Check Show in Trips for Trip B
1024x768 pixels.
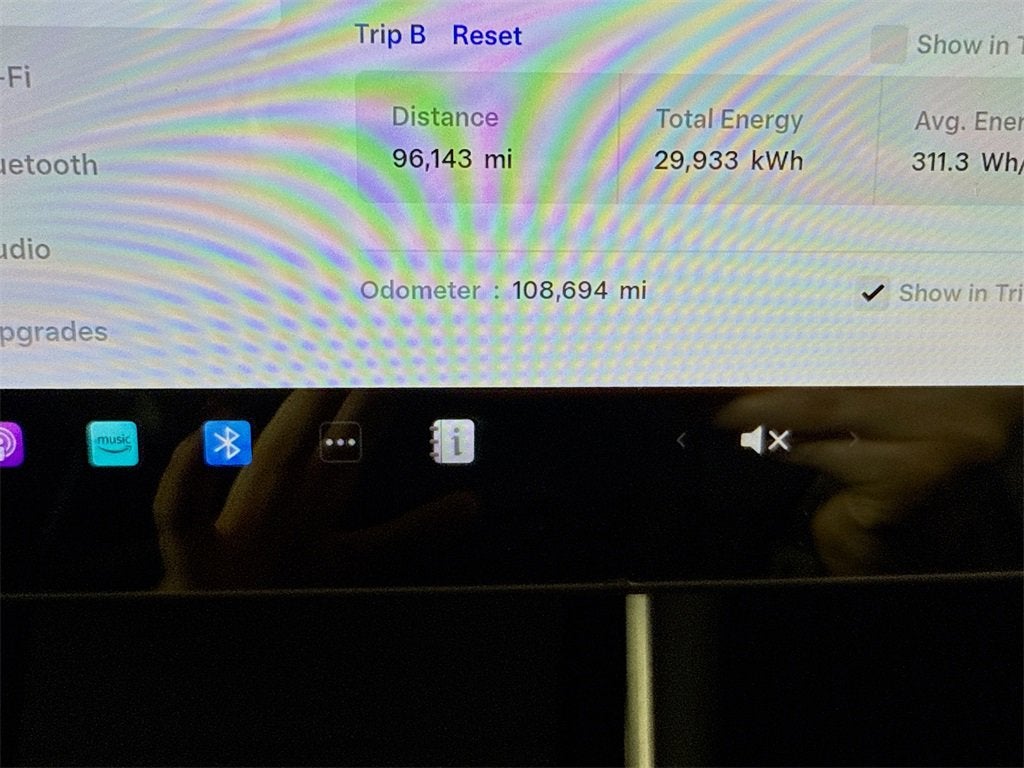point(888,45)
